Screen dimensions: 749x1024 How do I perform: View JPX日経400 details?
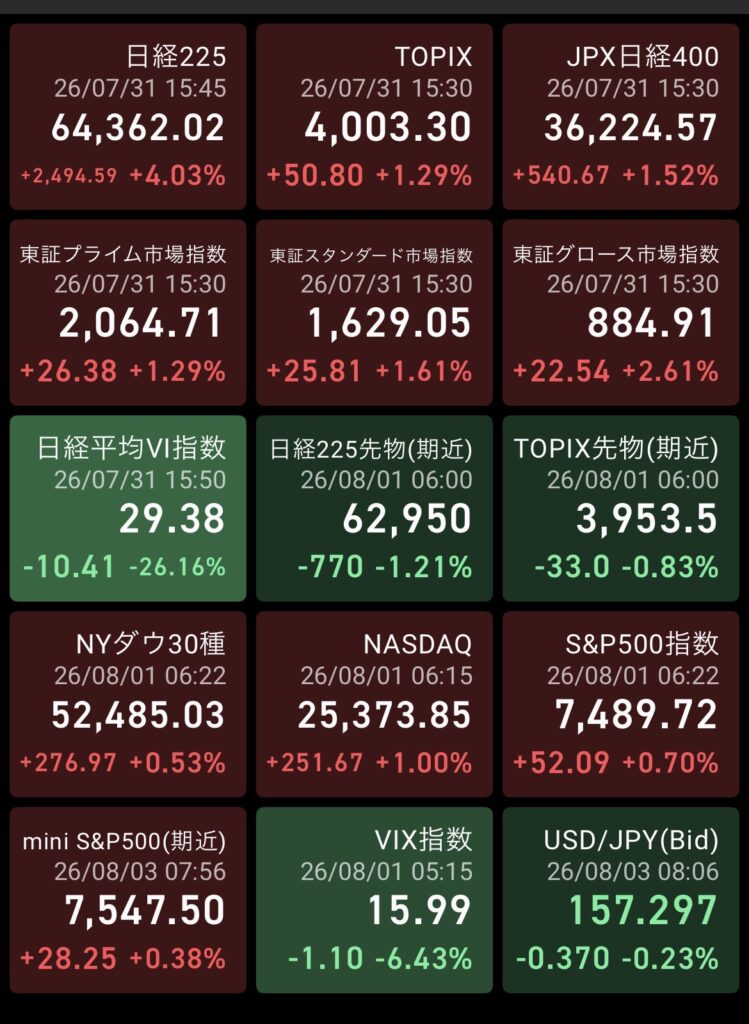click(620, 117)
